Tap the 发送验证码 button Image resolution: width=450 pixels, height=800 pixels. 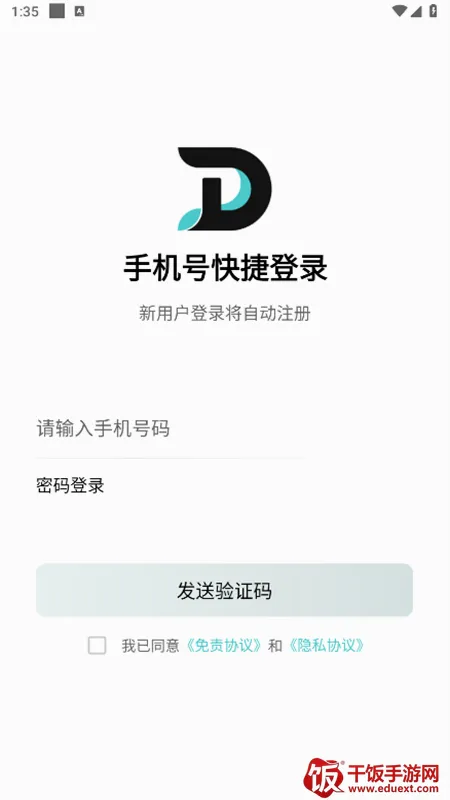click(x=224, y=590)
